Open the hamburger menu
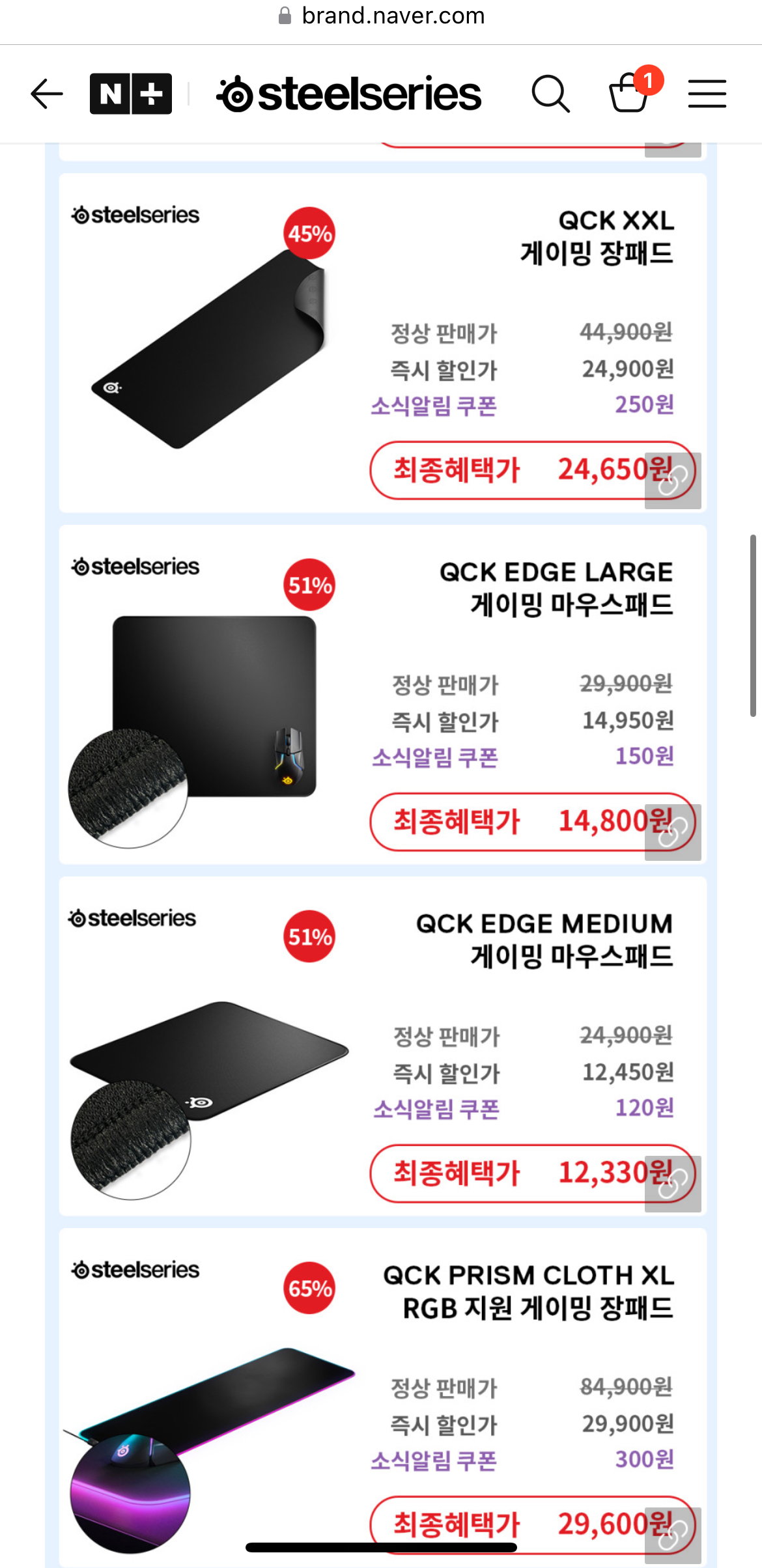Screen dimensions: 762x1568 tap(707, 94)
